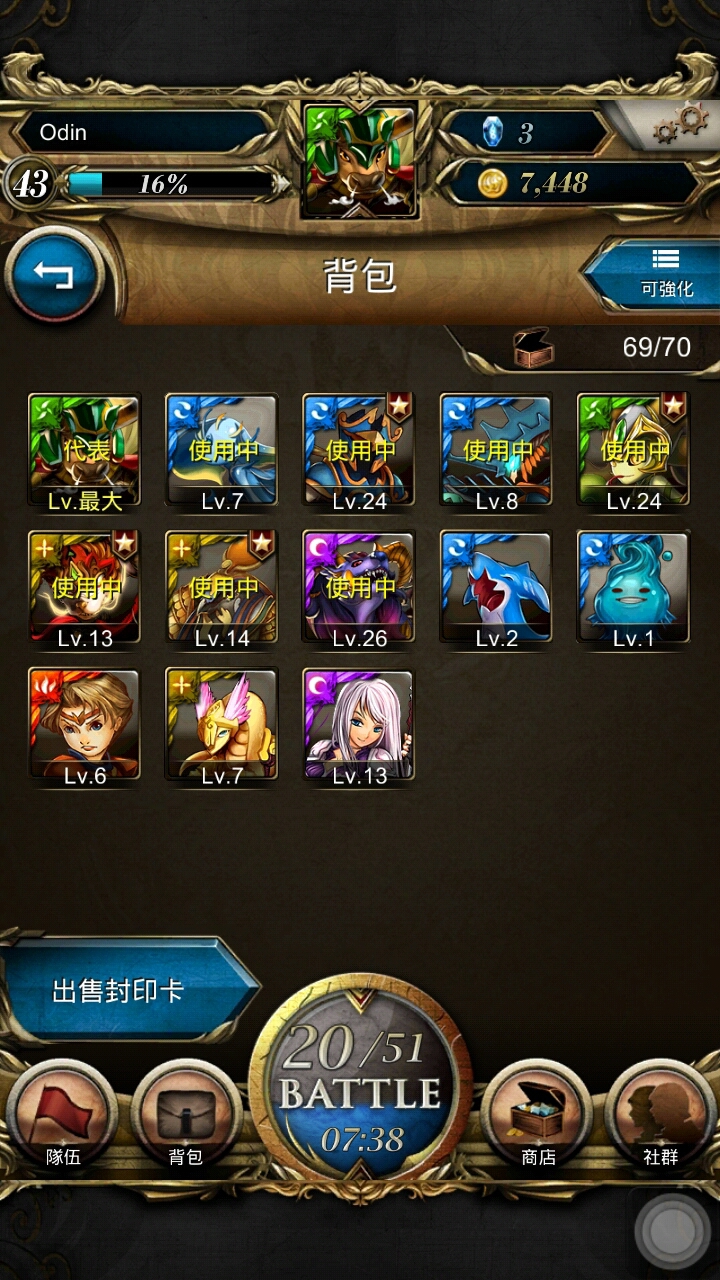View the player avatar portrait at top

359,160
